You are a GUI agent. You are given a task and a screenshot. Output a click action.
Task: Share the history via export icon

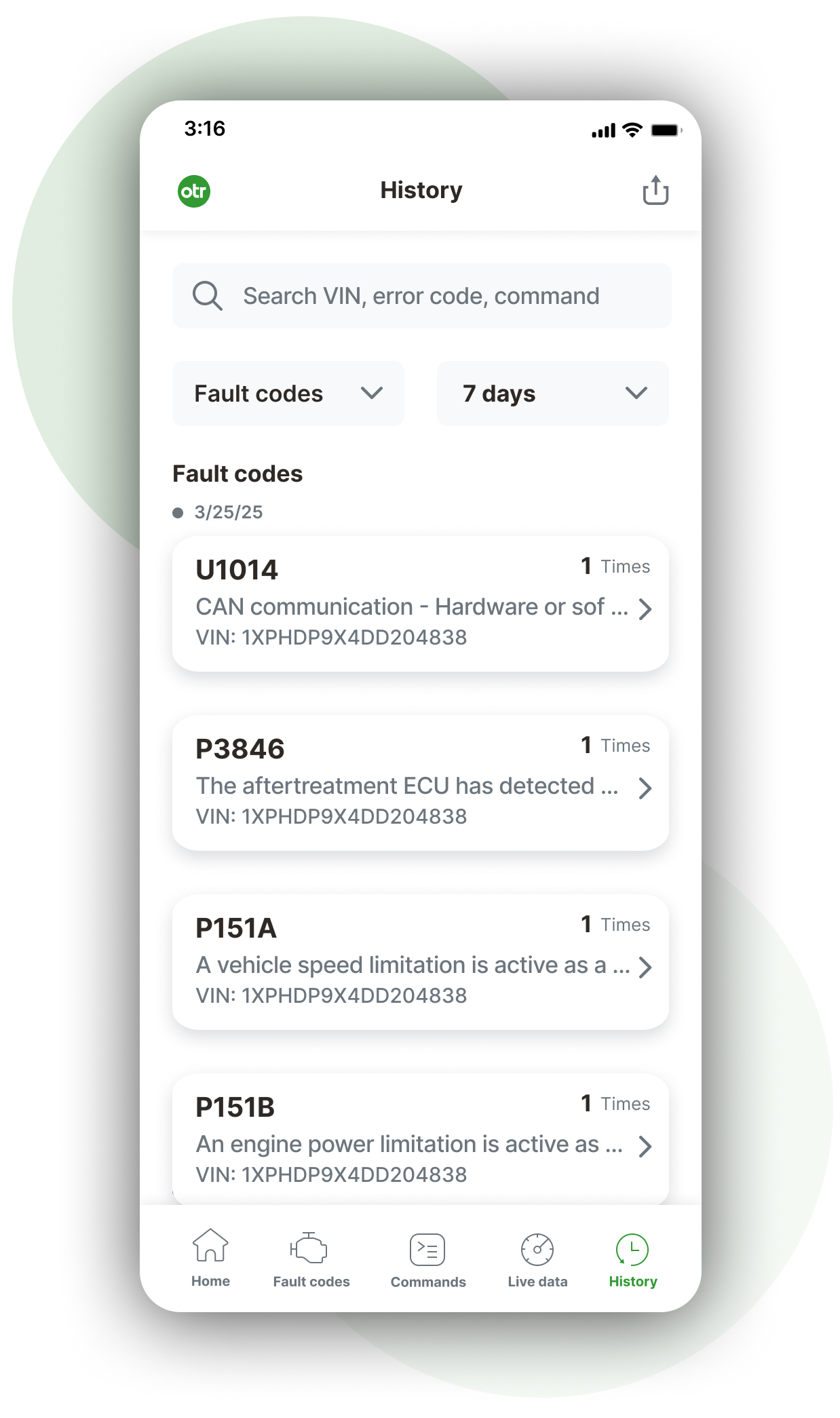(x=655, y=191)
